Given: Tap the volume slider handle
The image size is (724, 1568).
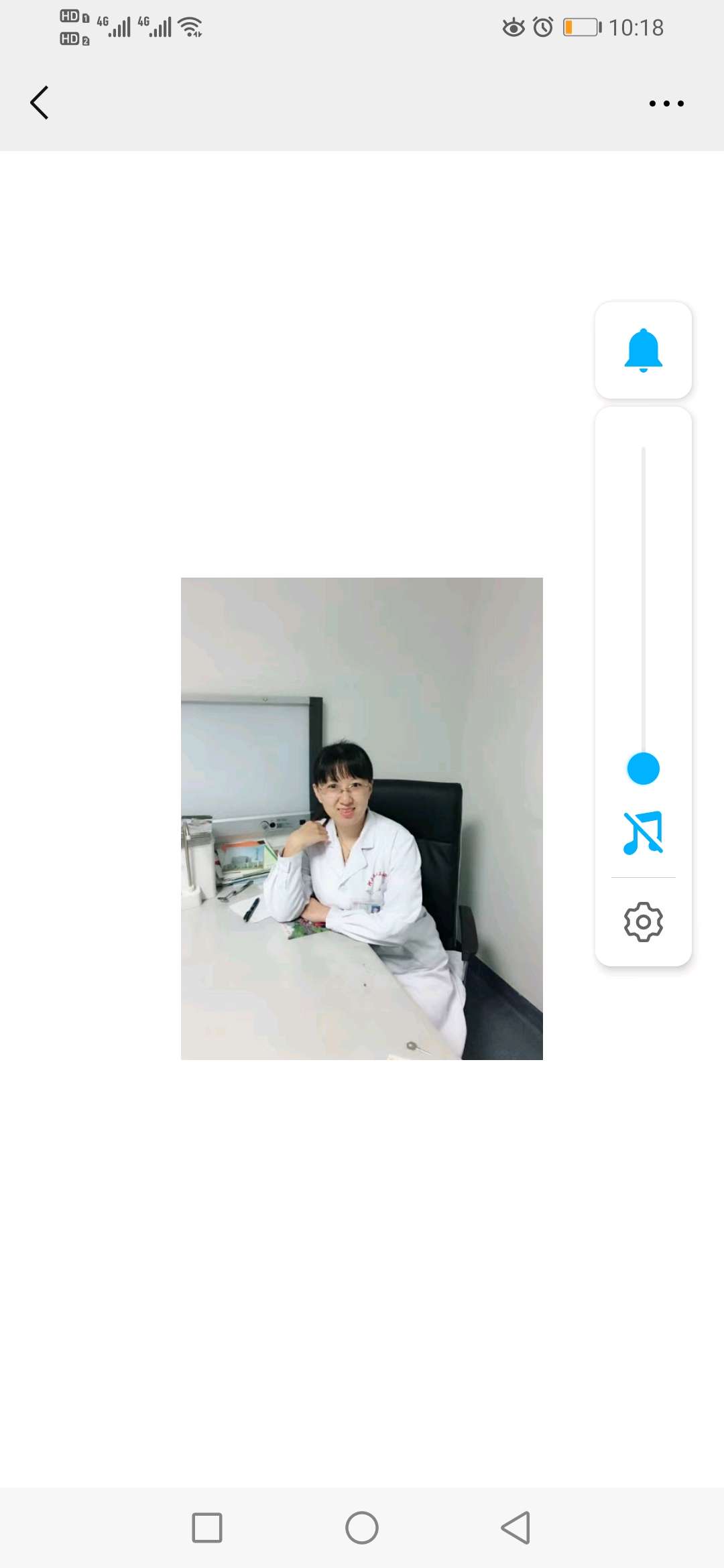Looking at the screenshot, I should tap(643, 768).
